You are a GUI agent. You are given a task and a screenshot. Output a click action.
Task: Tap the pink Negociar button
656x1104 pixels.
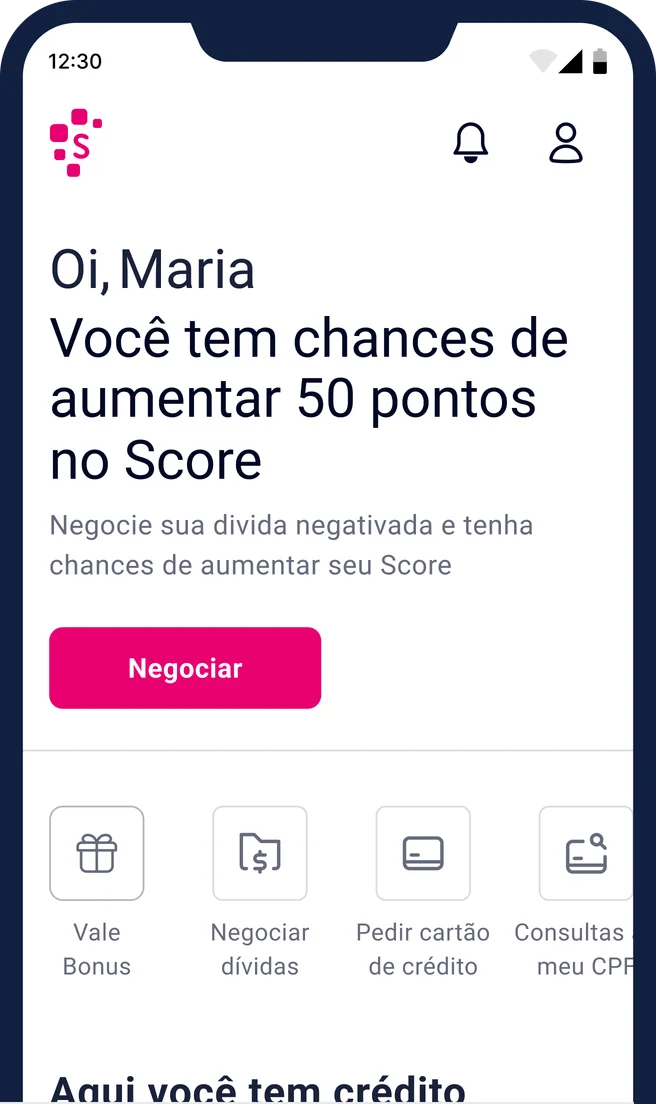pyautogui.click(x=185, y=668)
